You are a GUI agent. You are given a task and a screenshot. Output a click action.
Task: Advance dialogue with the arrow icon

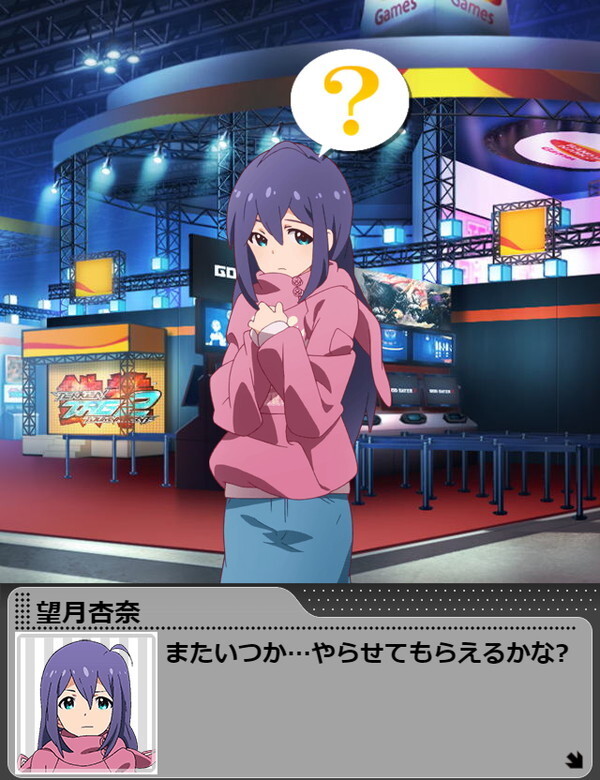point(574,760)
